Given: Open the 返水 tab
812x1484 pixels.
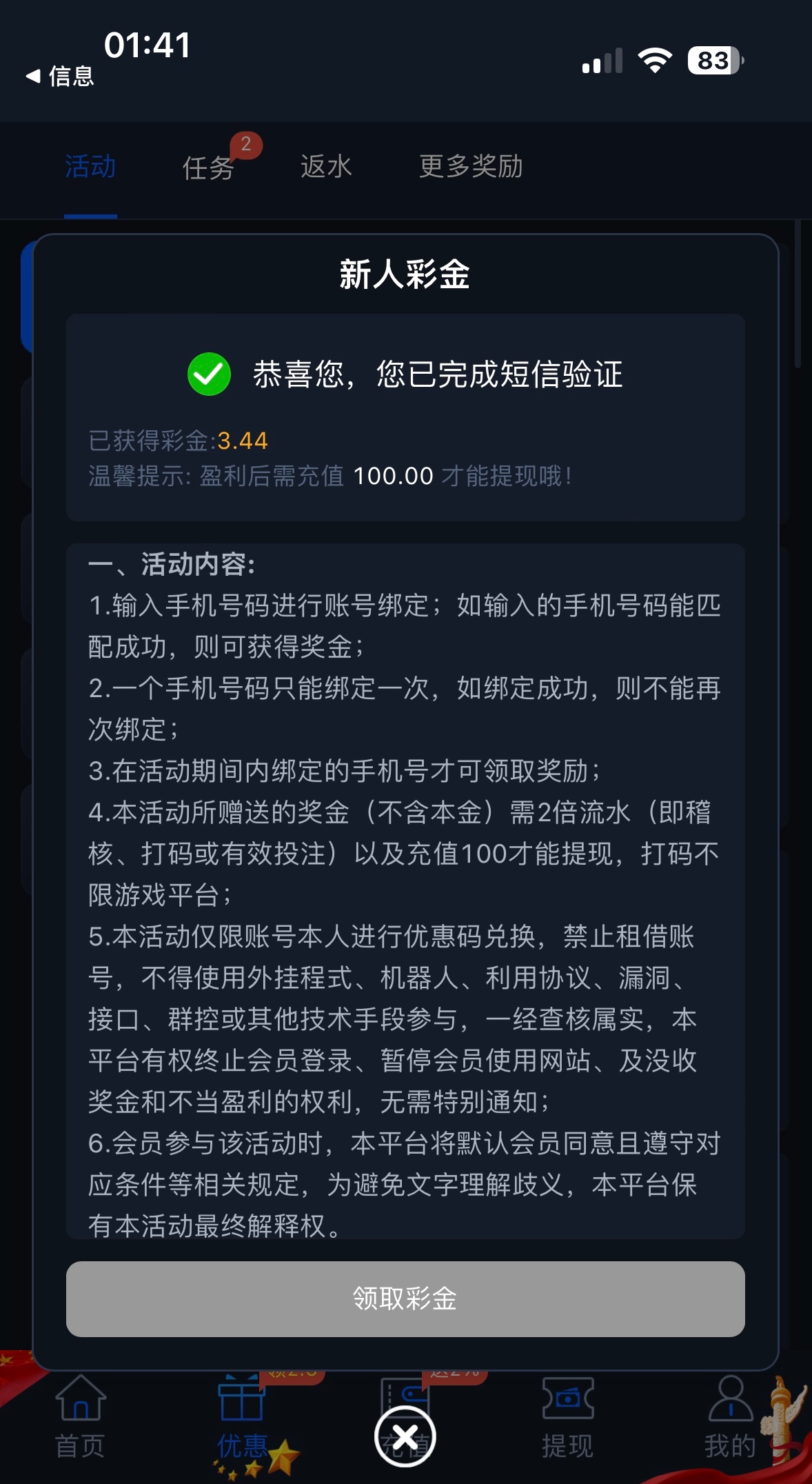Looking at the screenshot, I should point(326,167).
